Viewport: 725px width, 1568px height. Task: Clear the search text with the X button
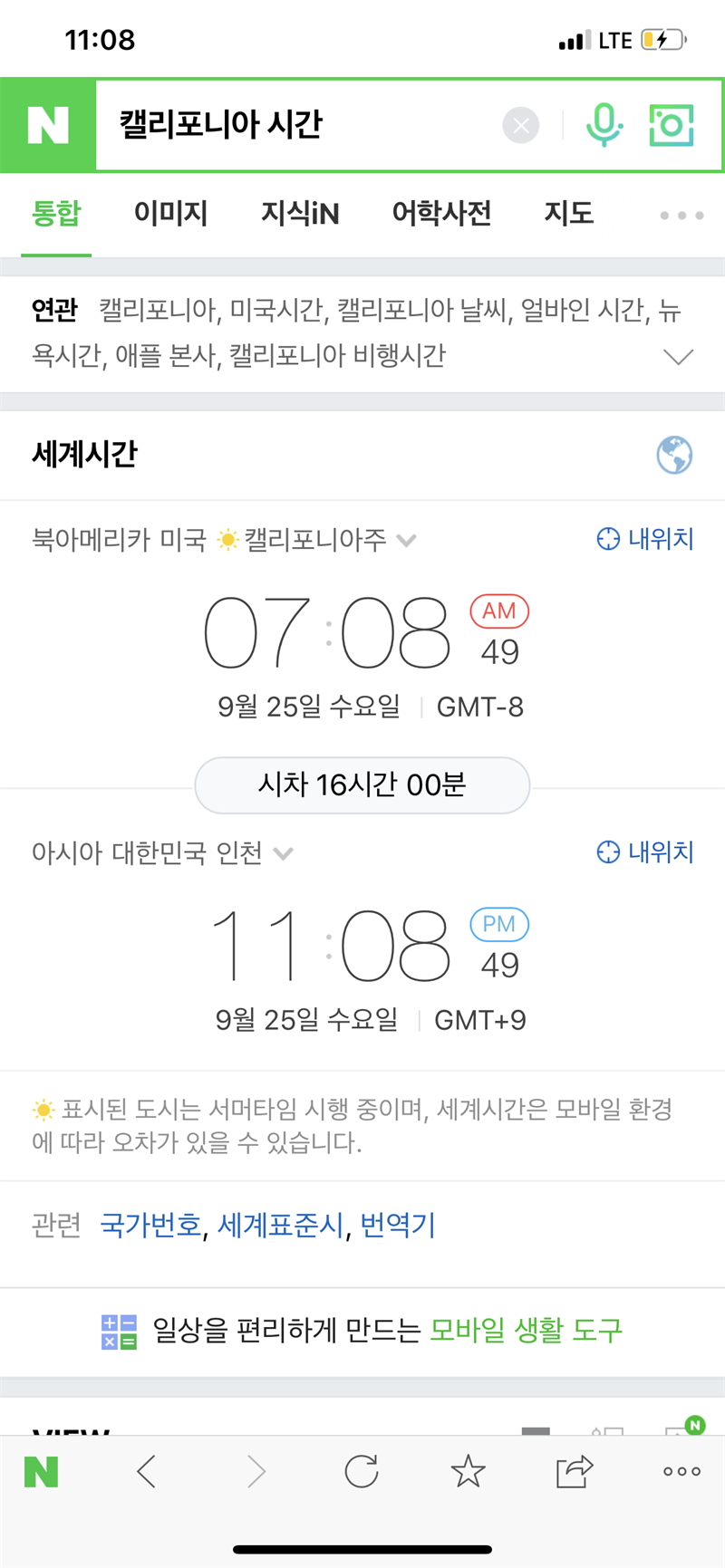point(521,125)
